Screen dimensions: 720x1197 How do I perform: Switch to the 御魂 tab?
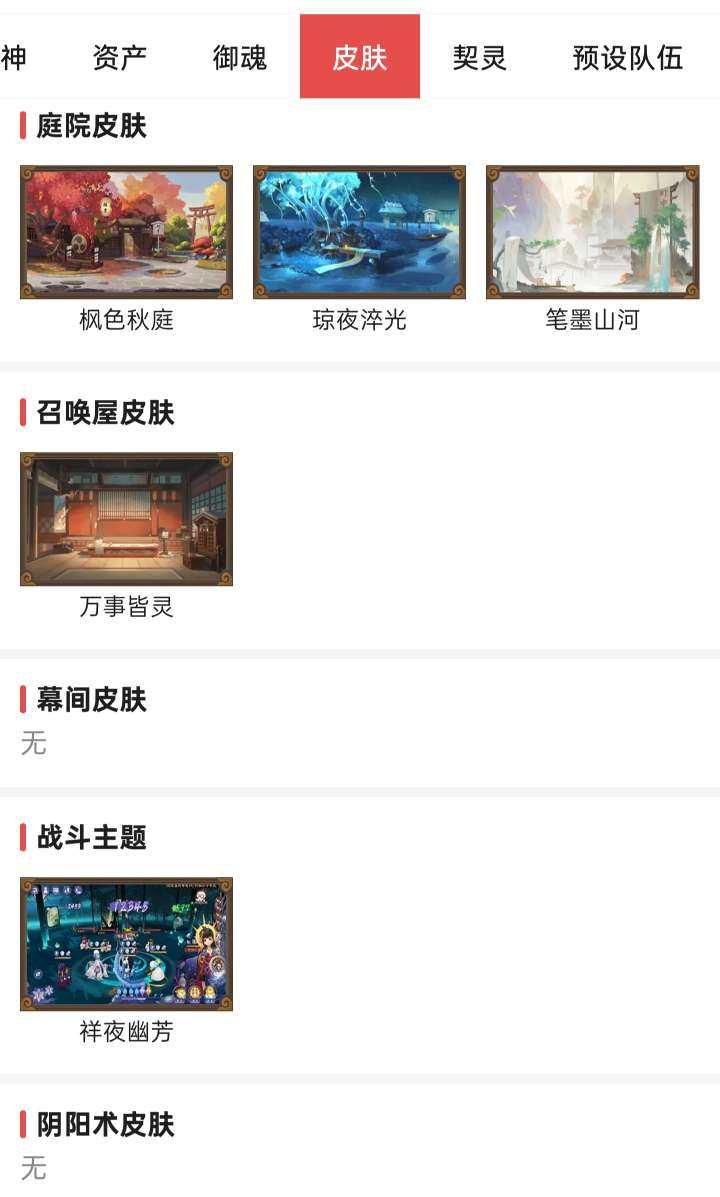239,57
